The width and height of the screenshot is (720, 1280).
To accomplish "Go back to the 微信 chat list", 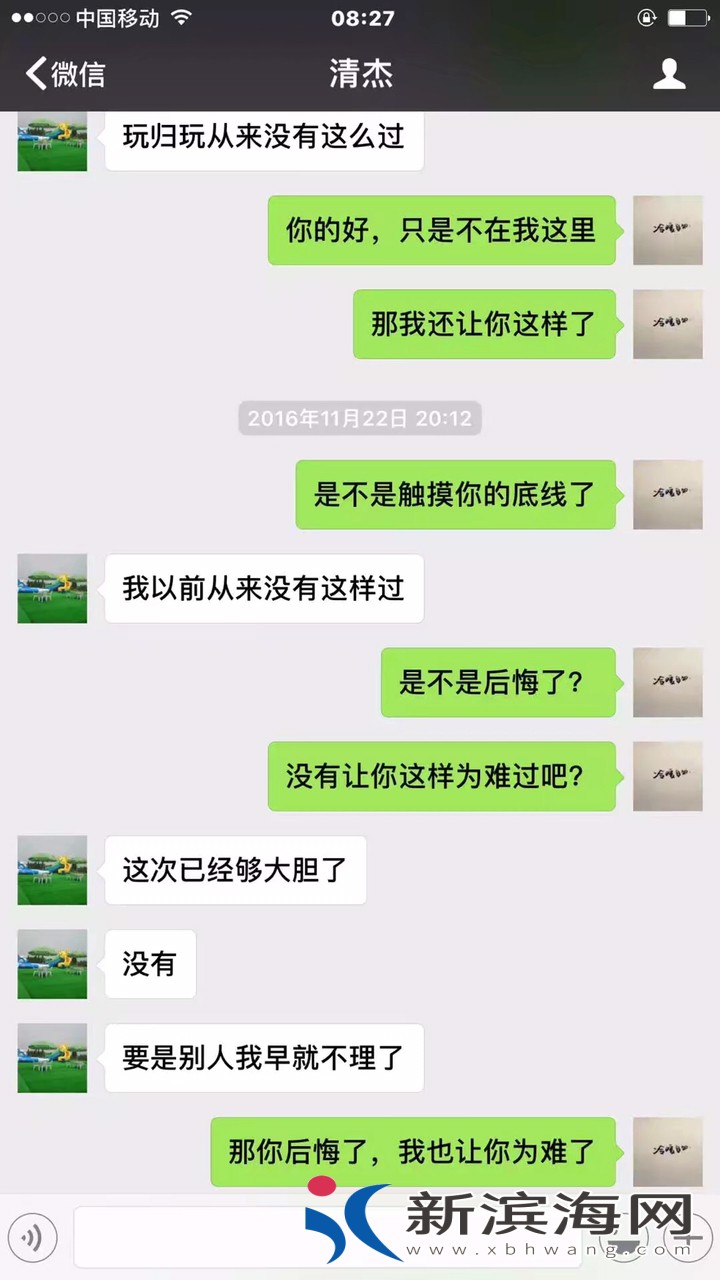I will tap(64, 74).
